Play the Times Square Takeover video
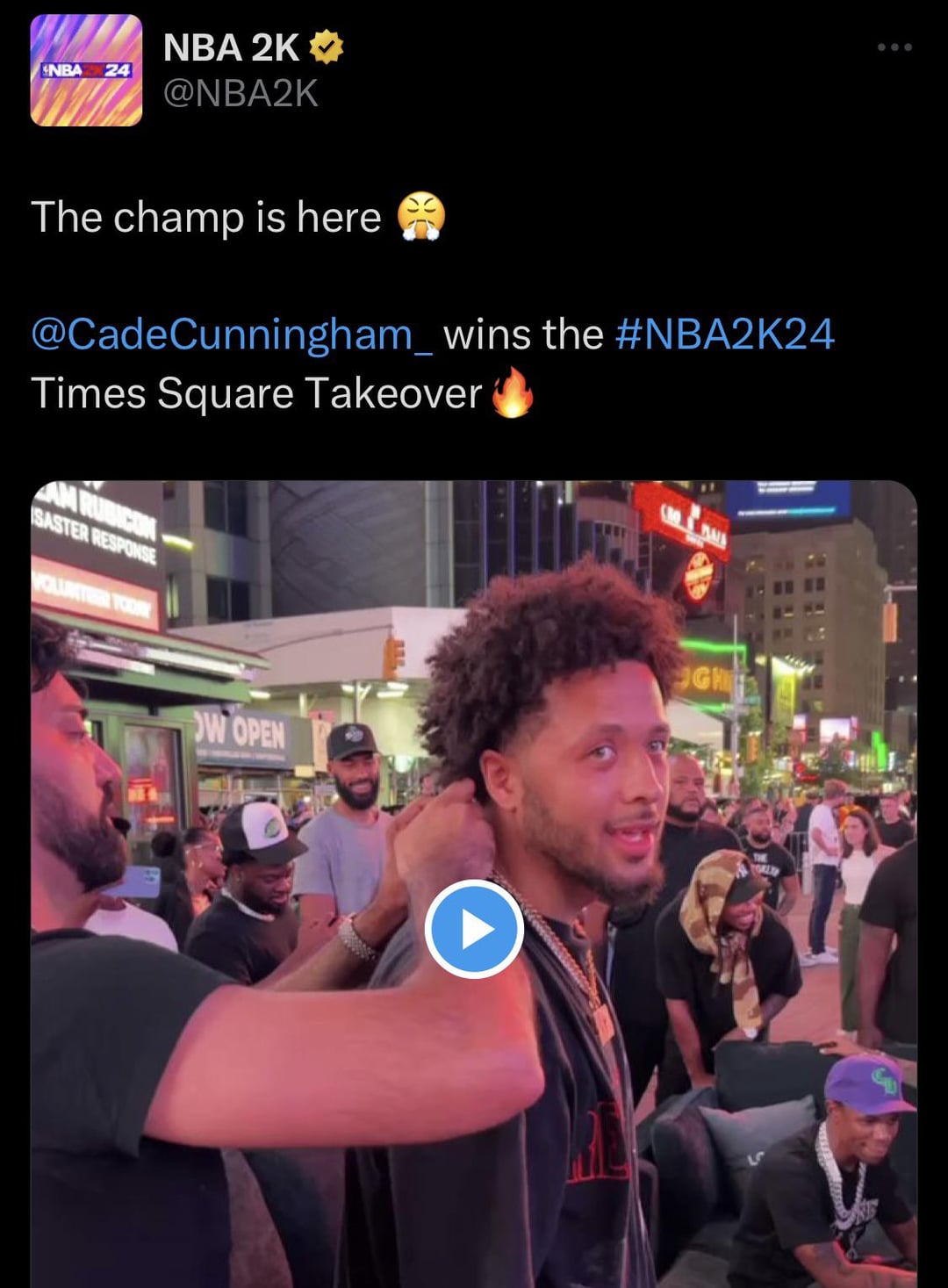Viewport: 948px width, 1288px height. pyautogui.click(x=474, y=929)
